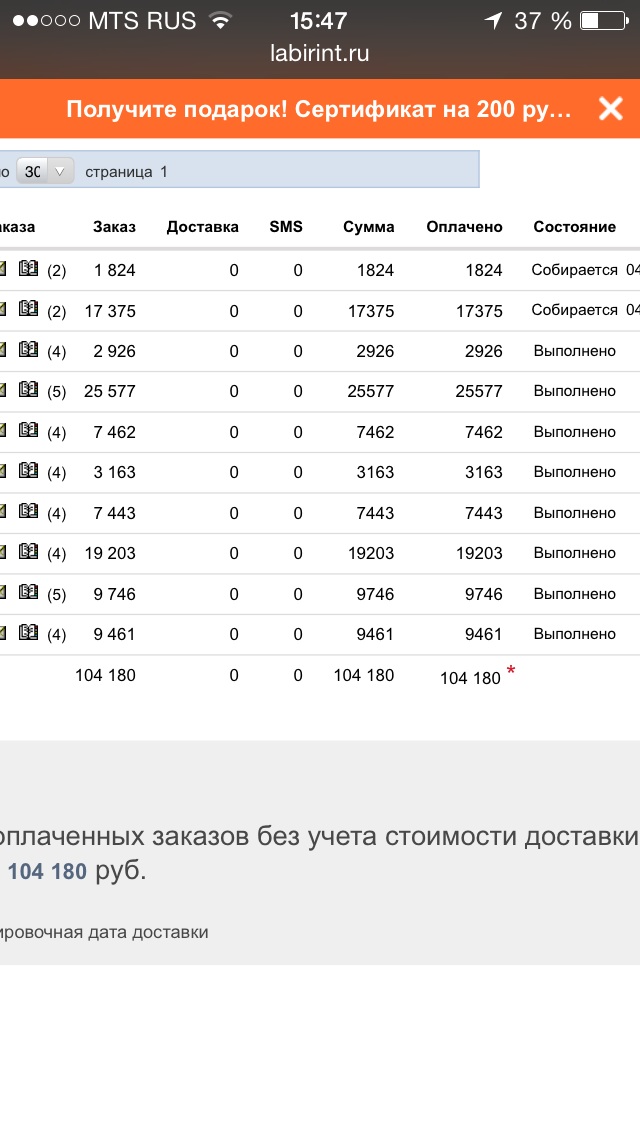
Task: View contents of the 25 577 order
Action: pyautogui.click(x=28, y=389)
